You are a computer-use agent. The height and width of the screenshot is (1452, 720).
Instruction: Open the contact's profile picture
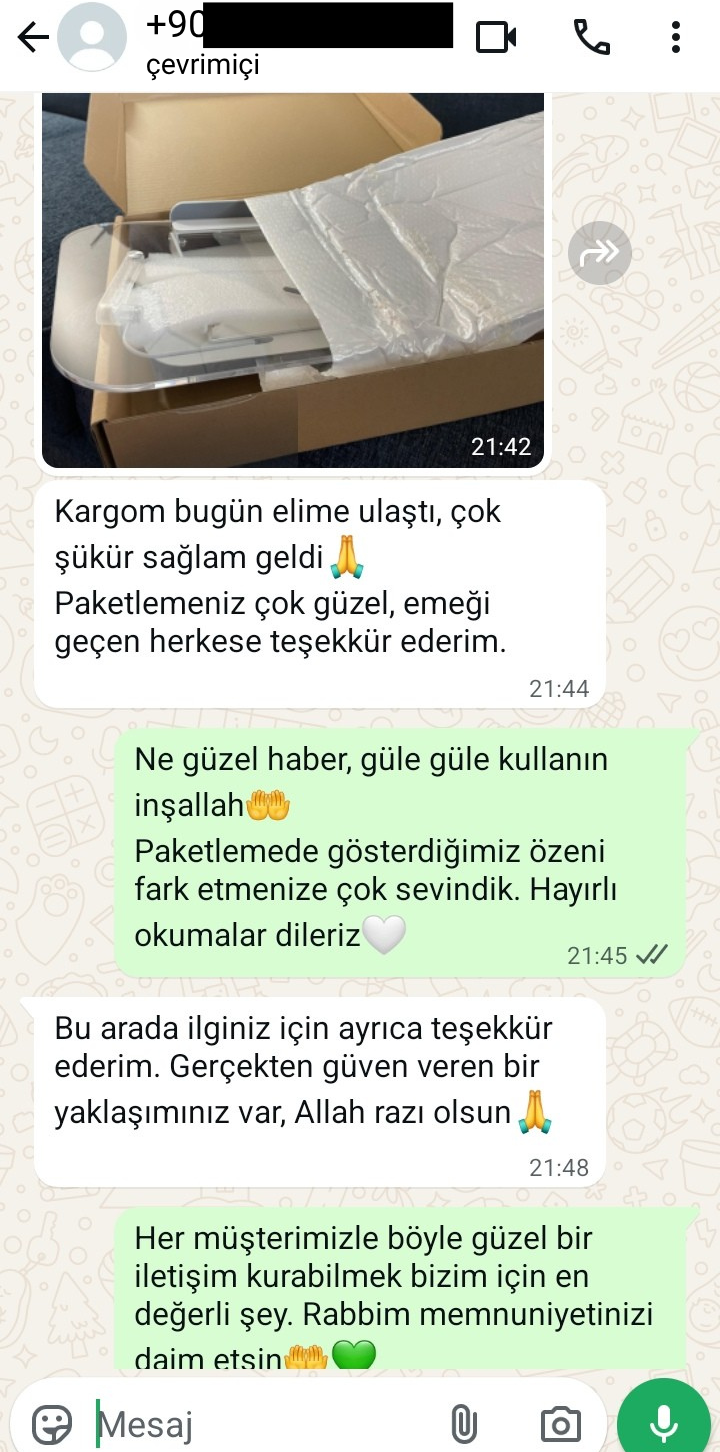coord(92,38)
